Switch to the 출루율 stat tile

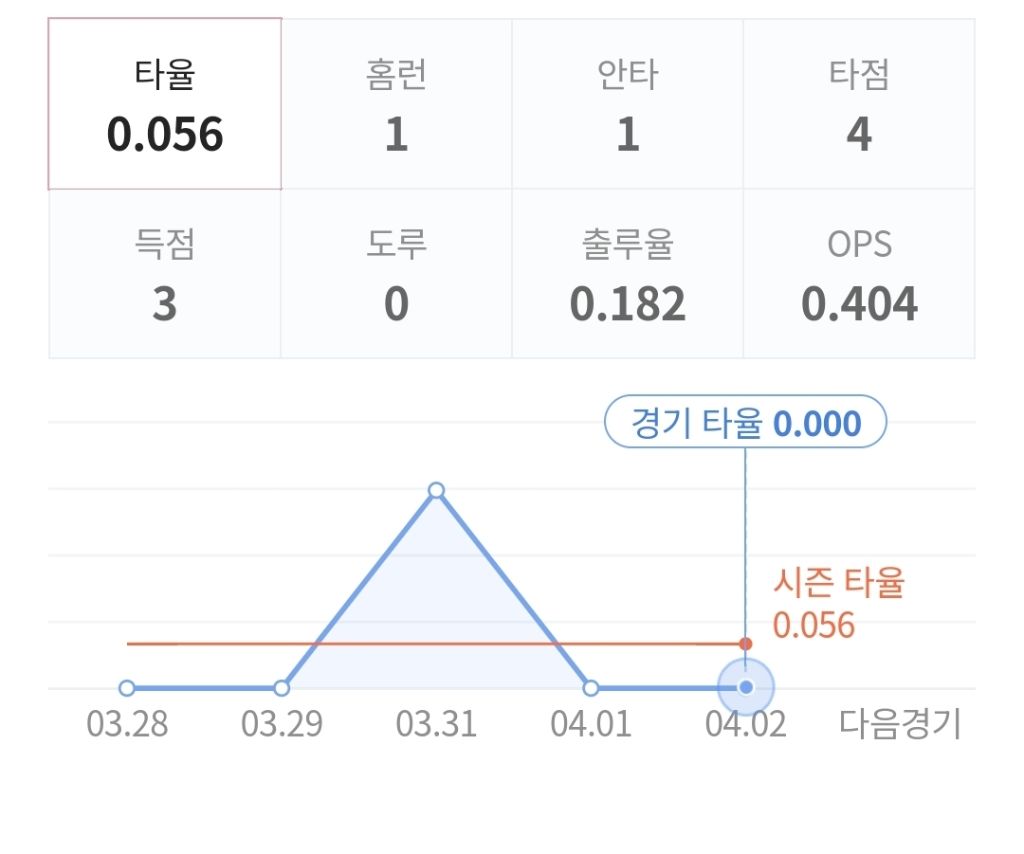(x=628, y=274)
